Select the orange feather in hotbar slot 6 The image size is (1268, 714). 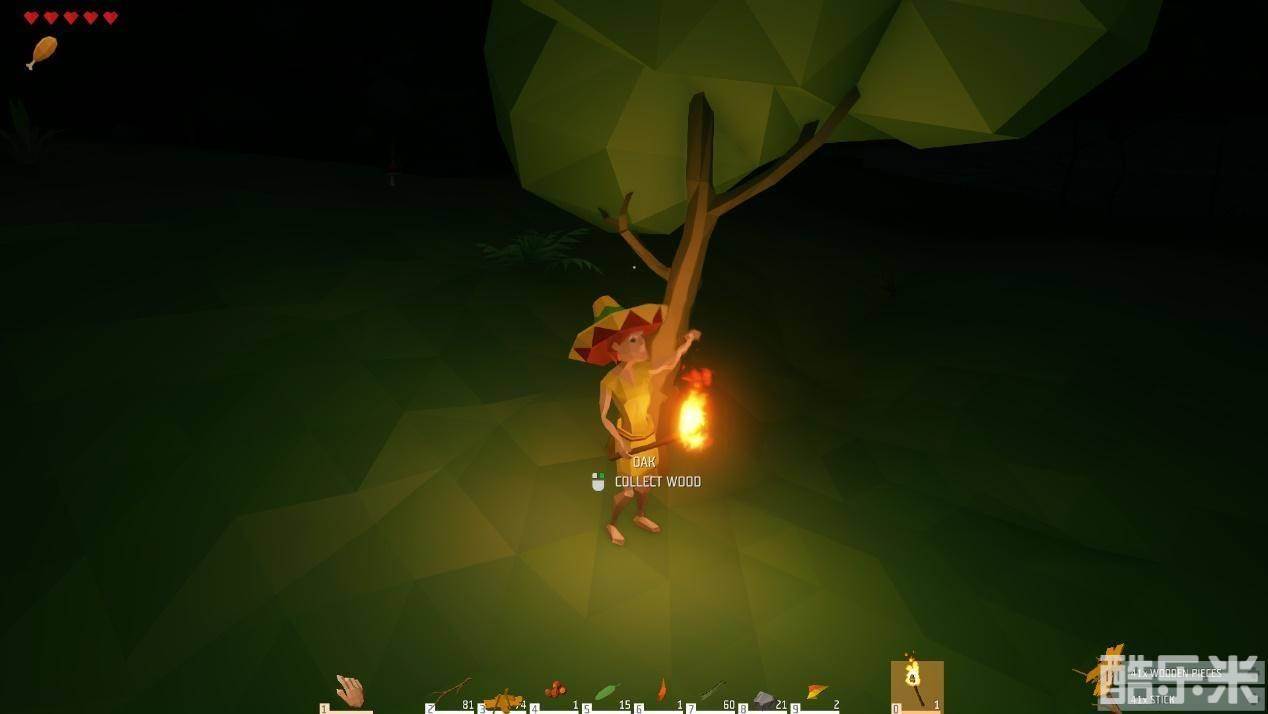(660, 691)
